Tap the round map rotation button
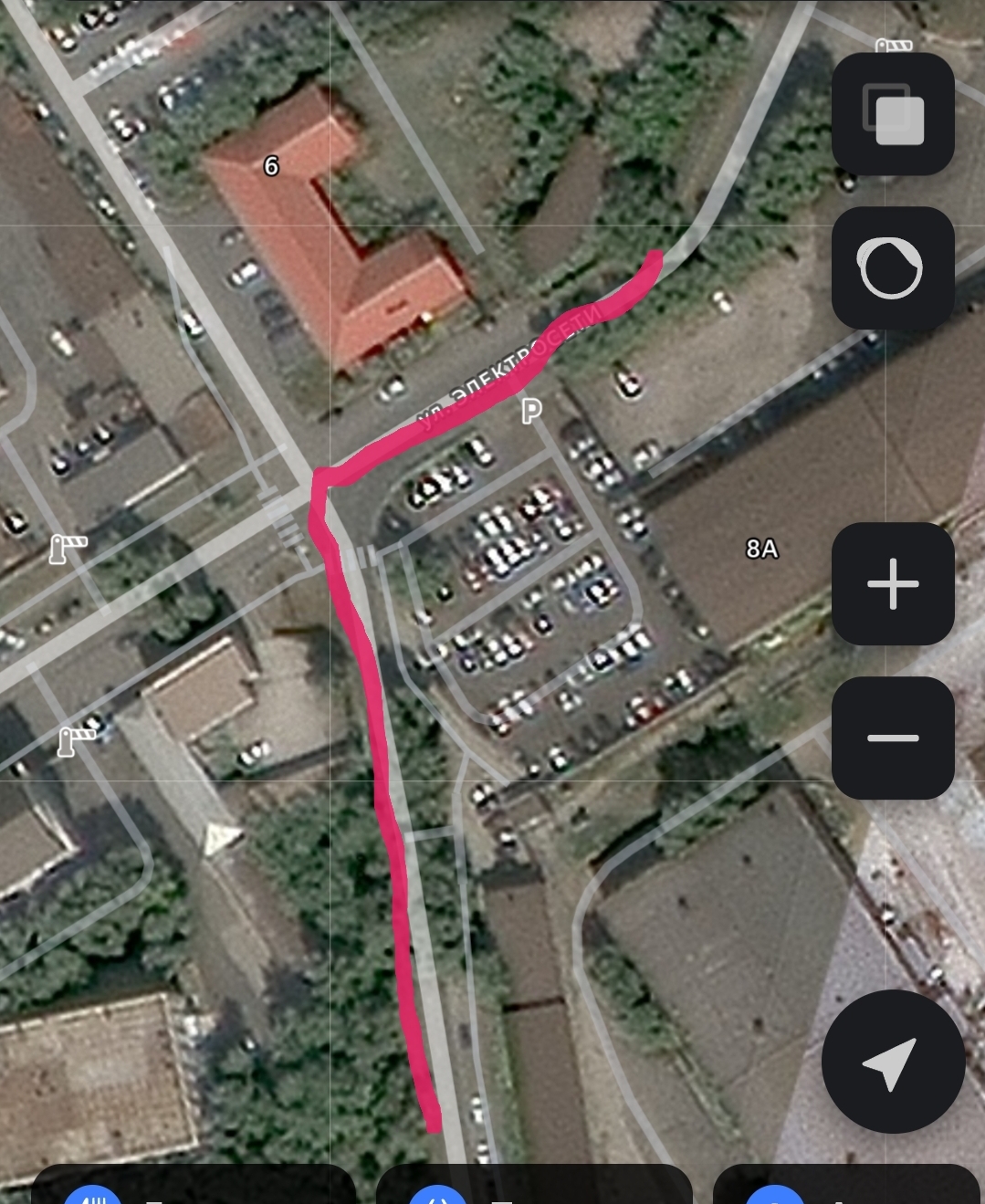Viewport: 985px width, 1204px height. tap(893, 268)
